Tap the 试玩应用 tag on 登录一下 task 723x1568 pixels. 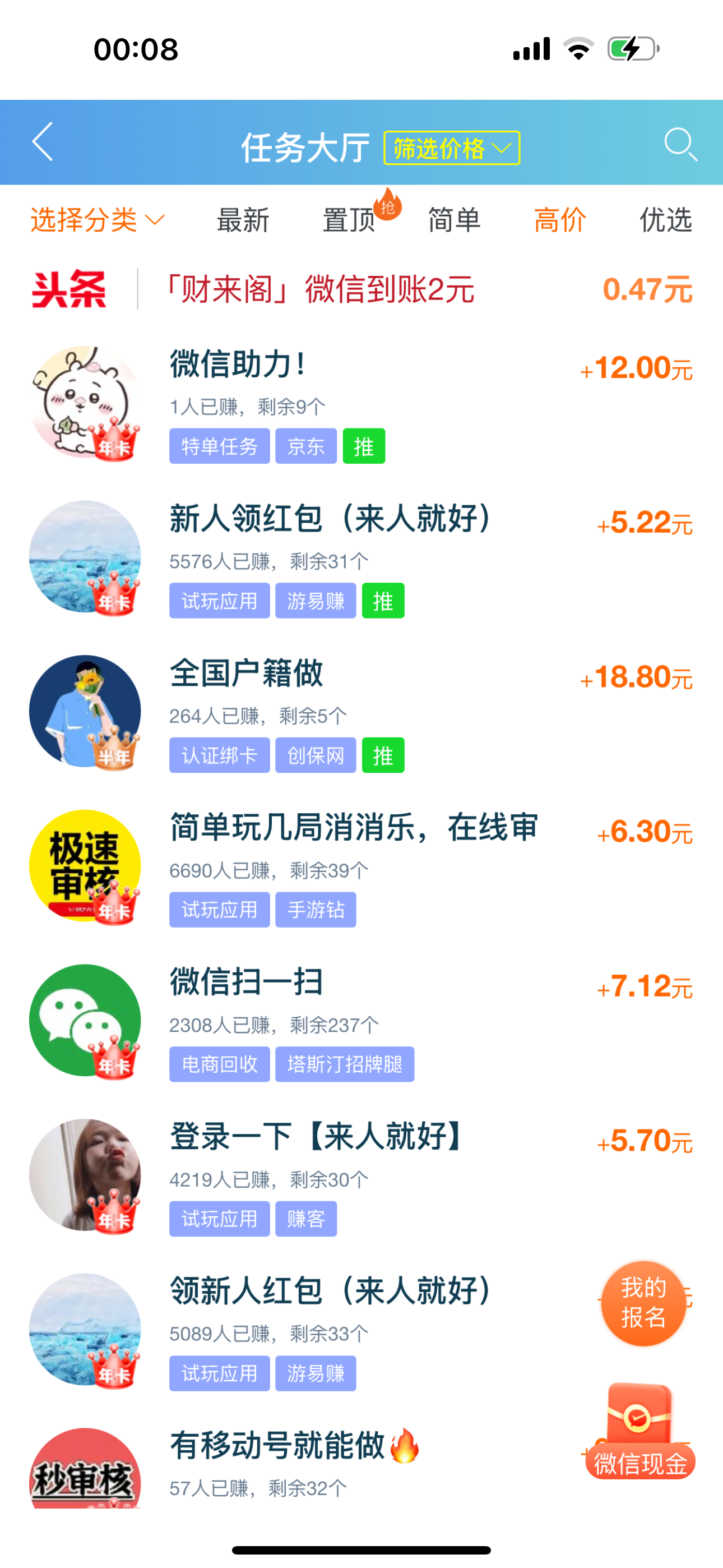coord(219,1218)
